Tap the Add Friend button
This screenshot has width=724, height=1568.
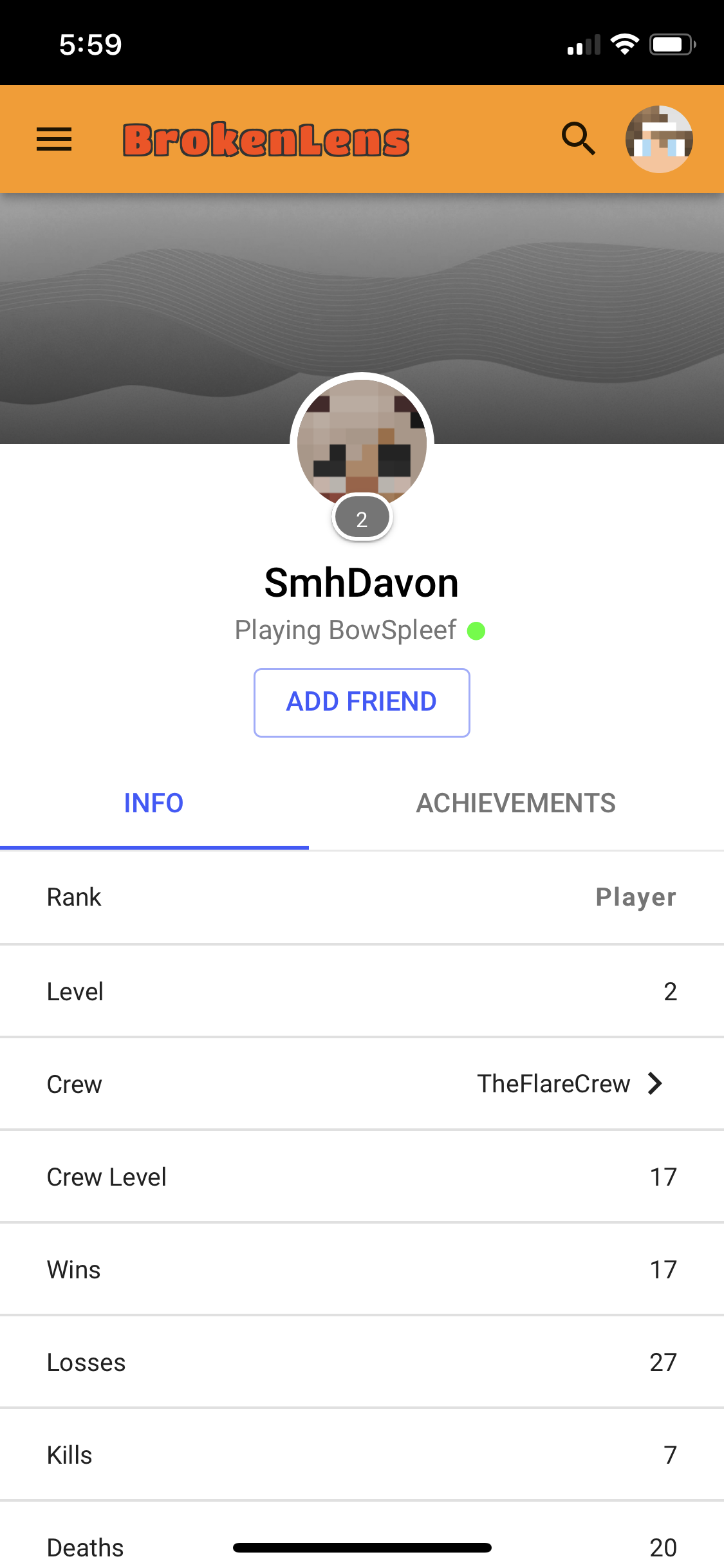[362, 702]
